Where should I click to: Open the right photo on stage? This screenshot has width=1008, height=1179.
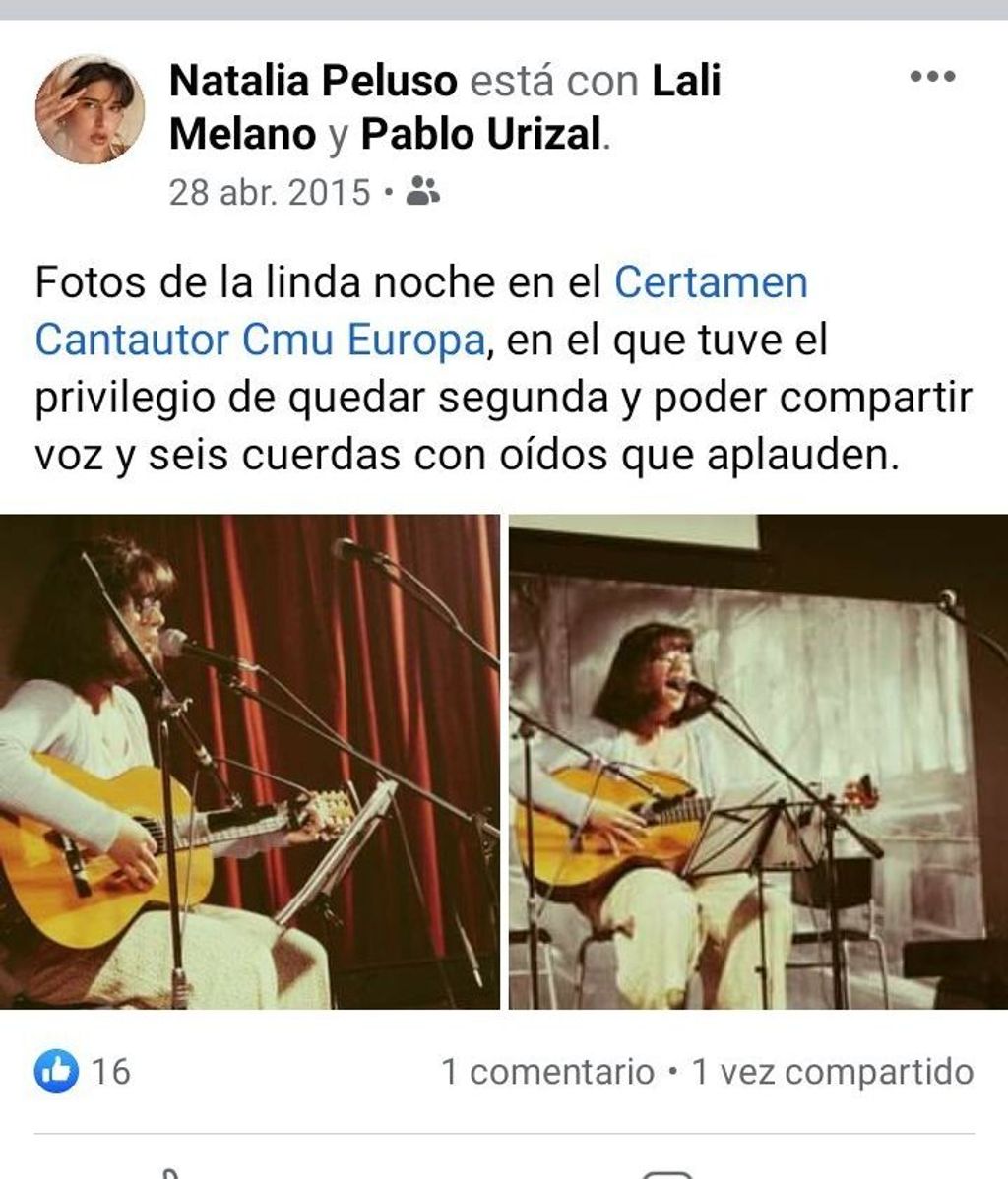tap(758, 761)
